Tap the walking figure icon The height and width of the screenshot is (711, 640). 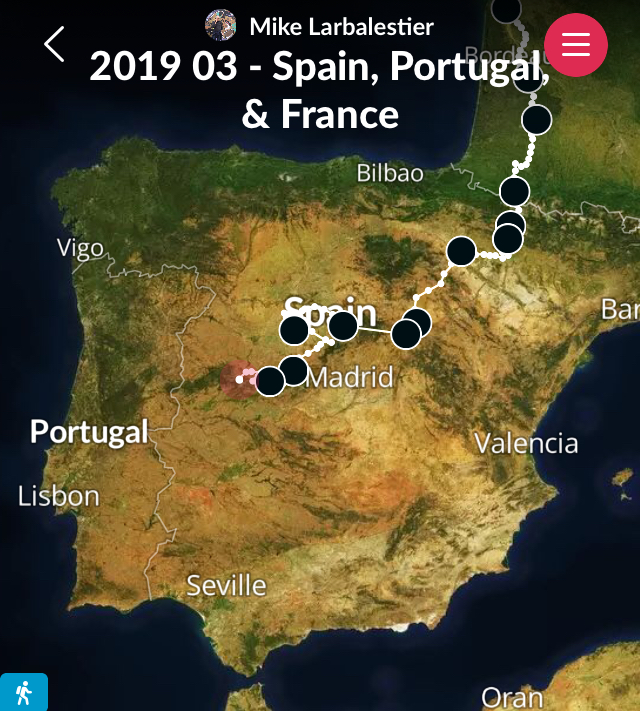[x=23, y=693]
